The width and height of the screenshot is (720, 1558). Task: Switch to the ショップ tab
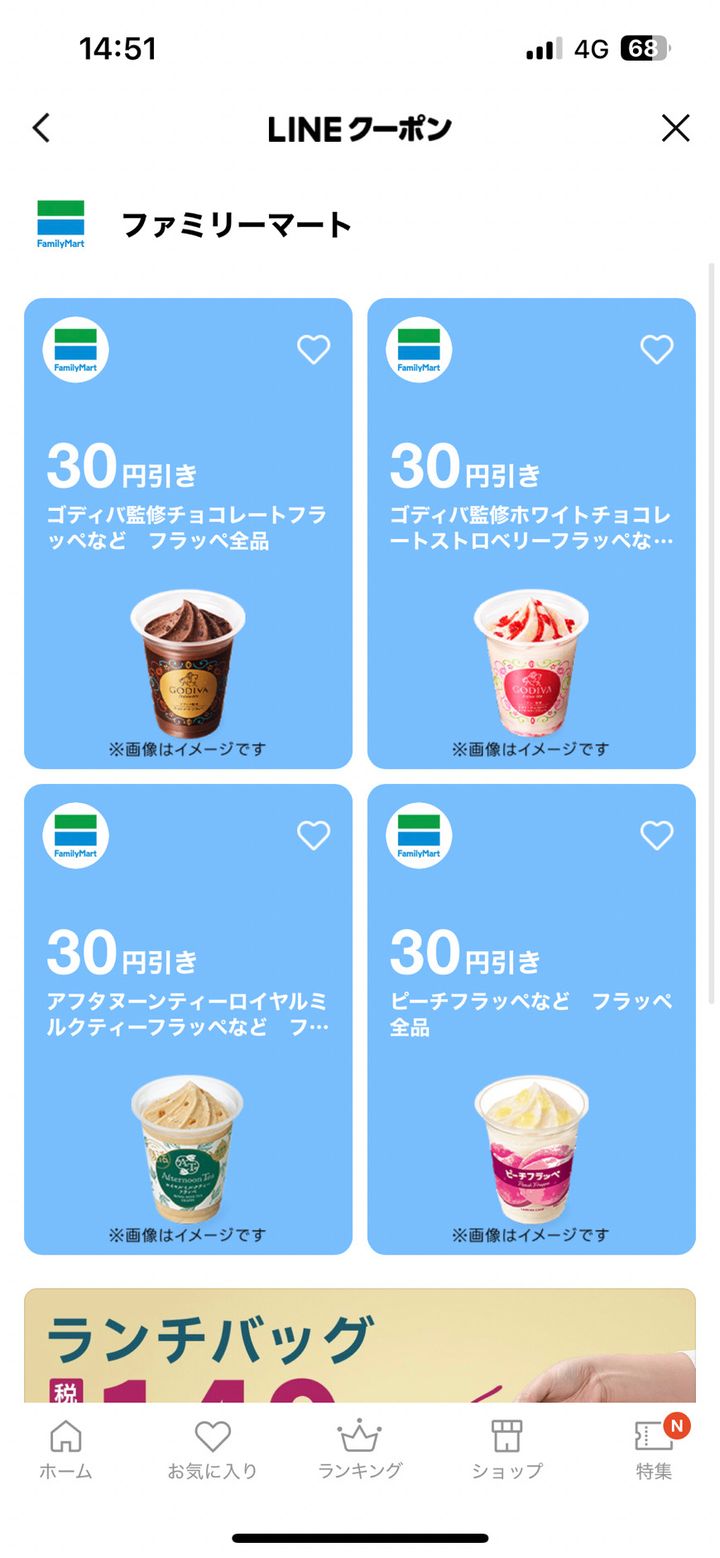507,1449
